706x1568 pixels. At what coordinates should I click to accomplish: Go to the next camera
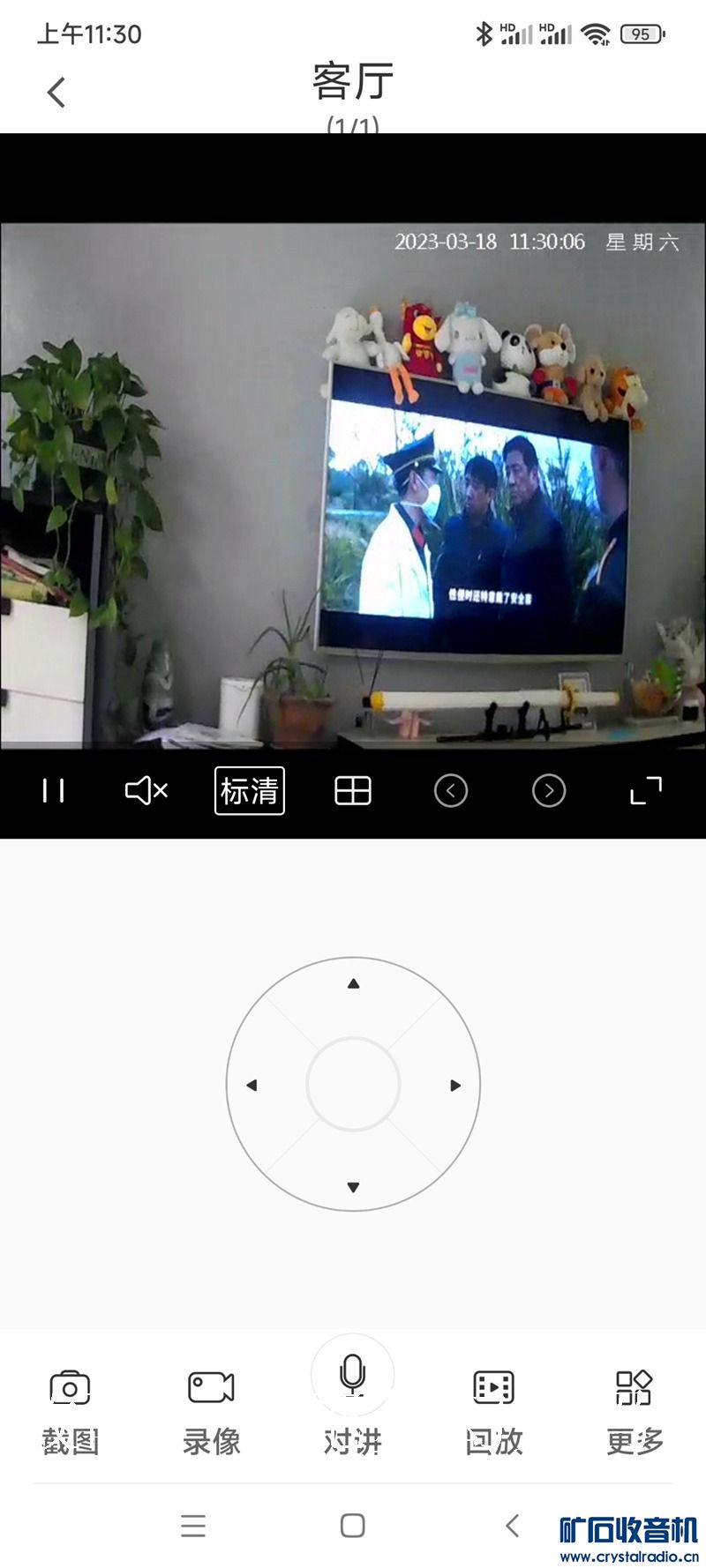click(549, 791)
